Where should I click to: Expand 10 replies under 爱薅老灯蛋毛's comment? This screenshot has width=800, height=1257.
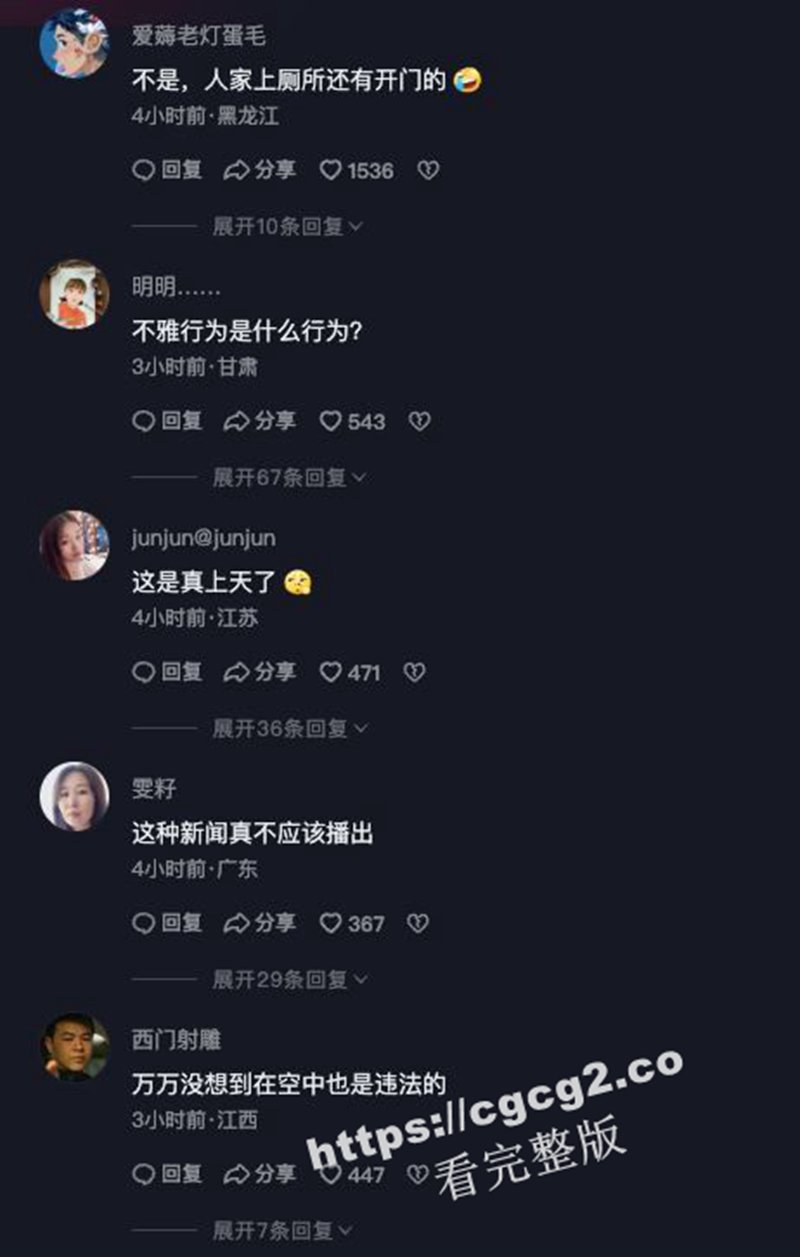[x=287, y=227]
